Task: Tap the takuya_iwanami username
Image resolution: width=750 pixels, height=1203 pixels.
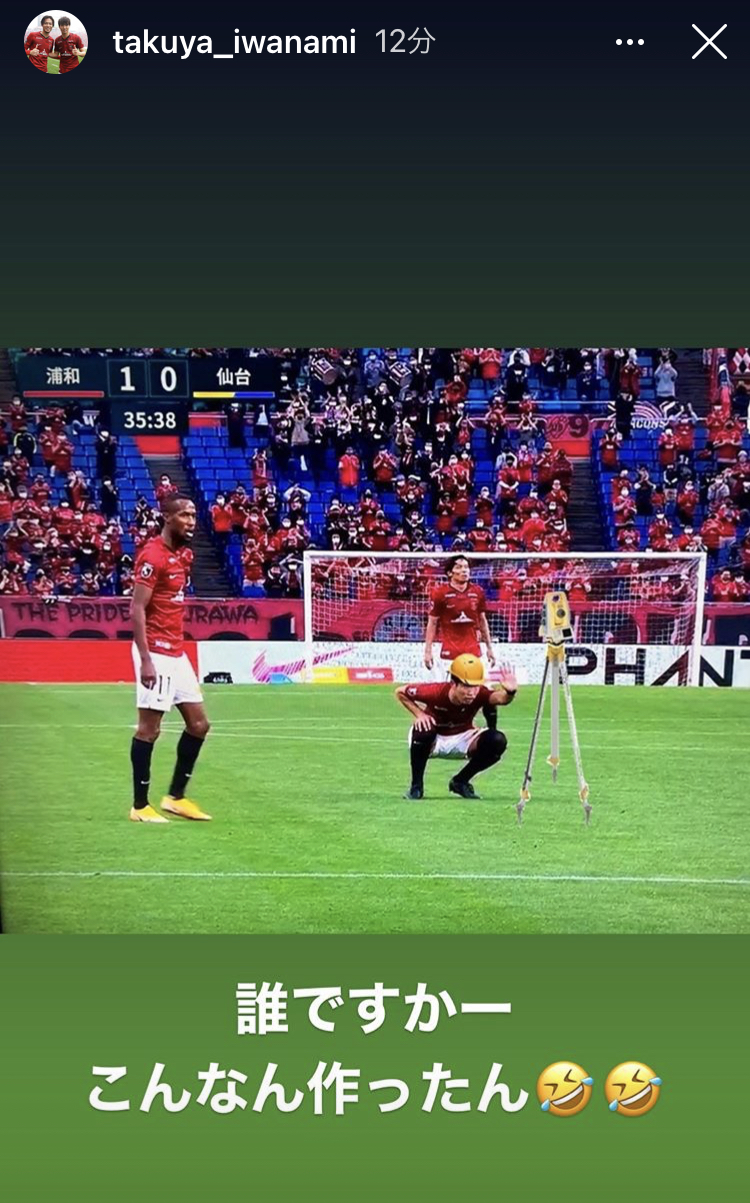Action: 234,42
